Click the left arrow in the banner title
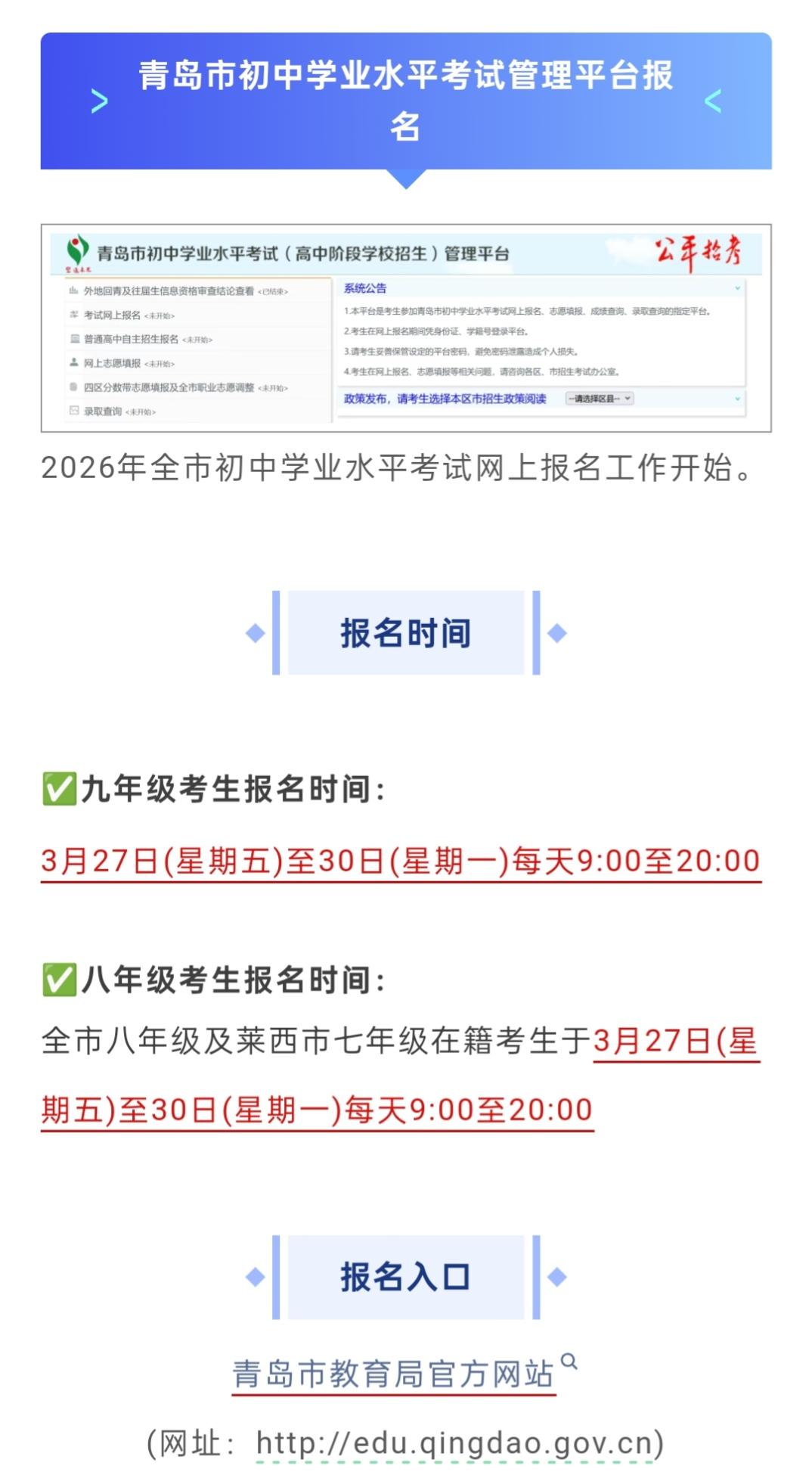The width and height of the screenshot is (812, 1475). 99,101
